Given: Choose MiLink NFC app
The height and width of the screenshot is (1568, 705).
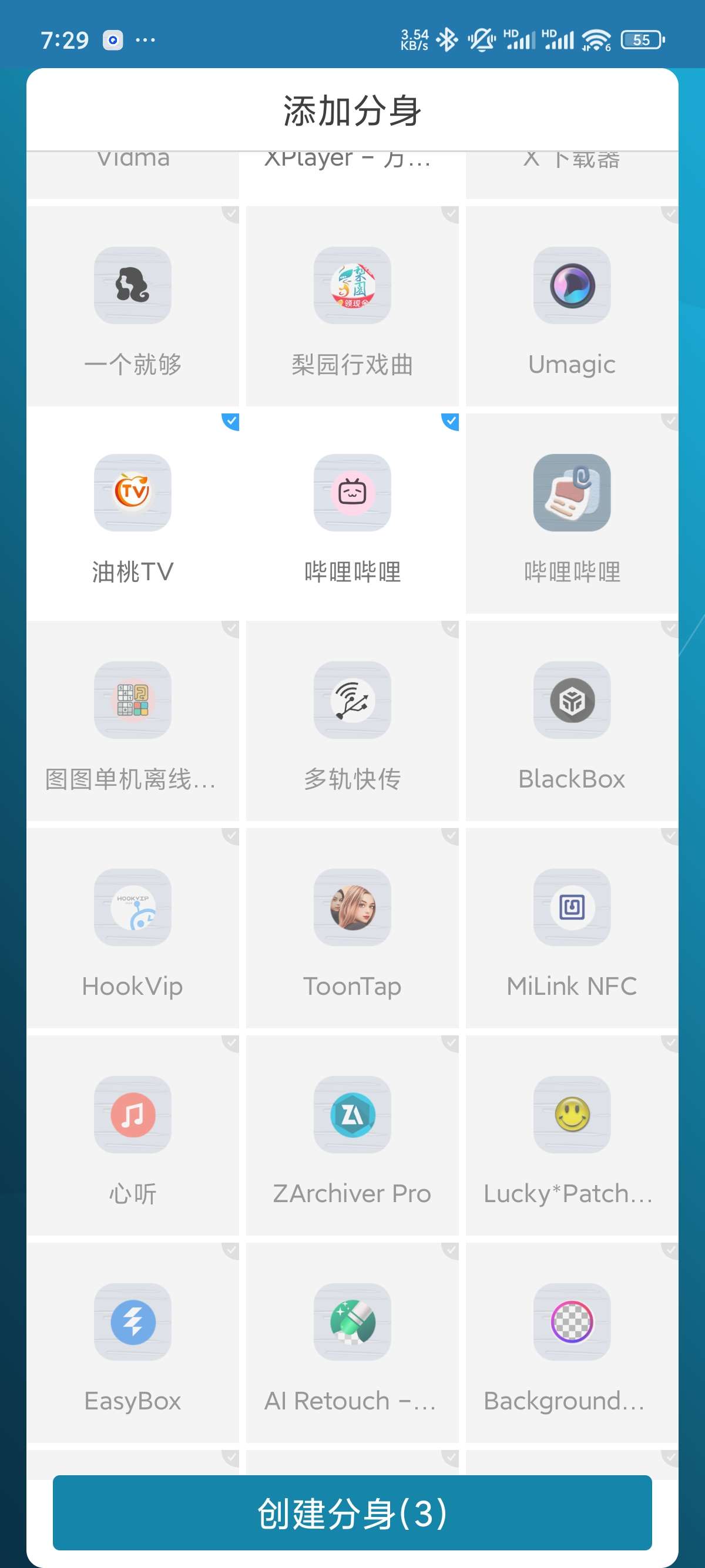Looking at the screenshot, I should (571, 928).
